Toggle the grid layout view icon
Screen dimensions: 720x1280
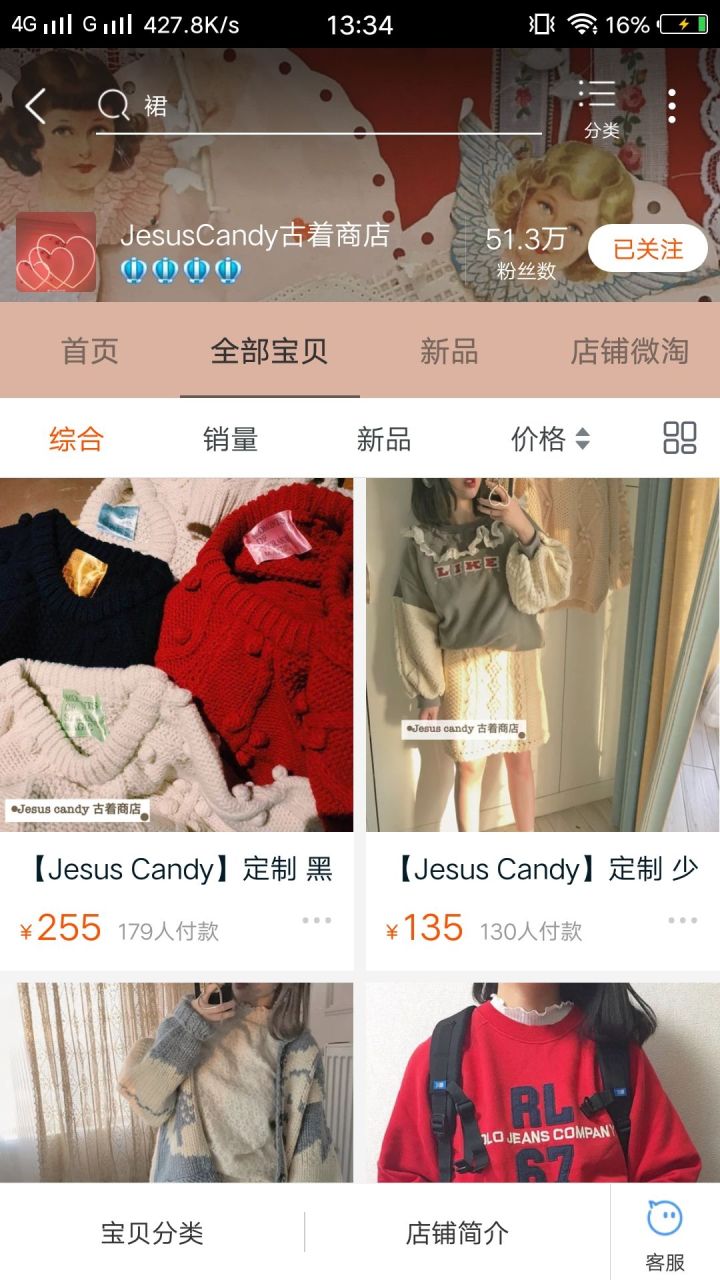680,438
